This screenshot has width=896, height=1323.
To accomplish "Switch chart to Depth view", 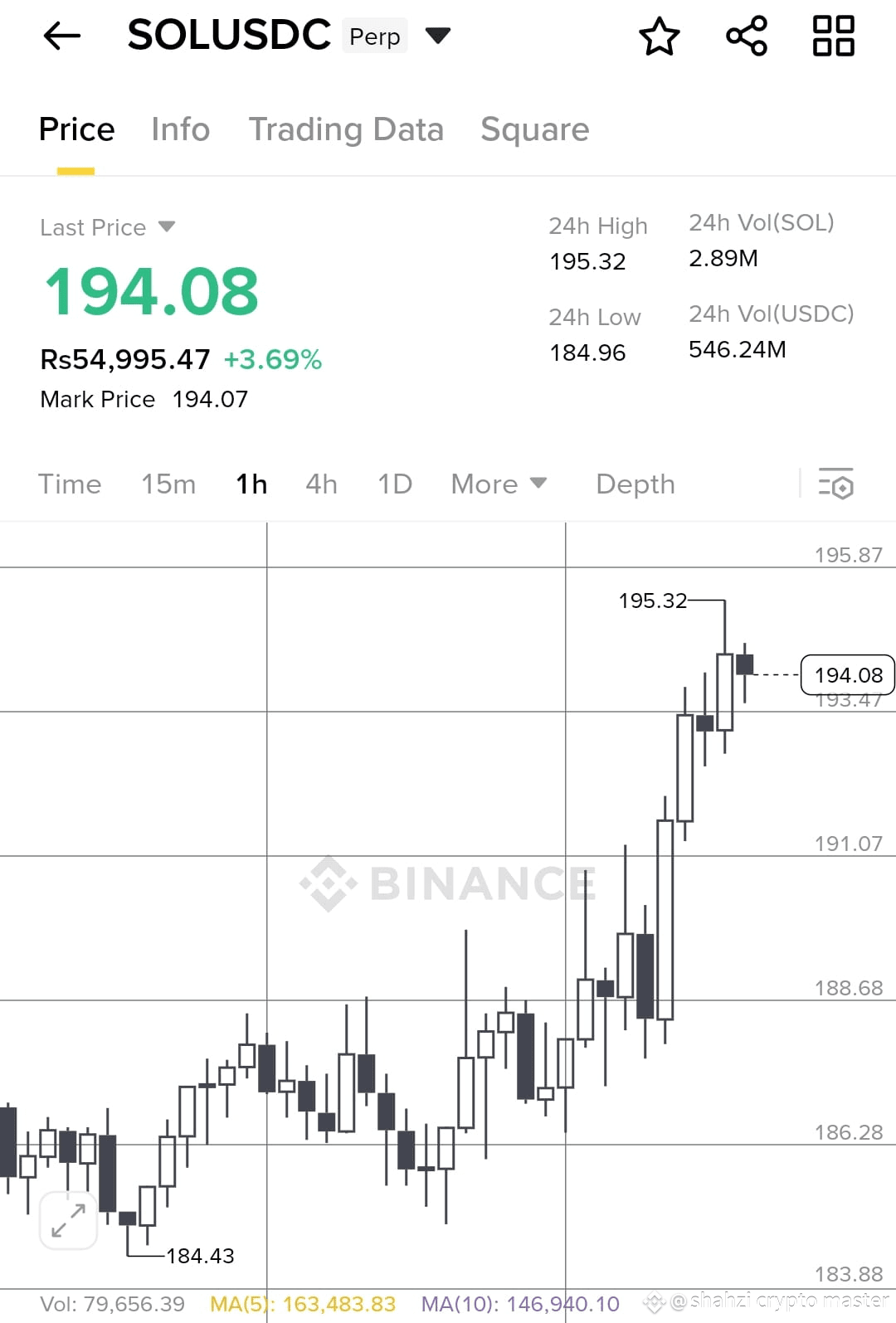I will [x=635, y=484].
